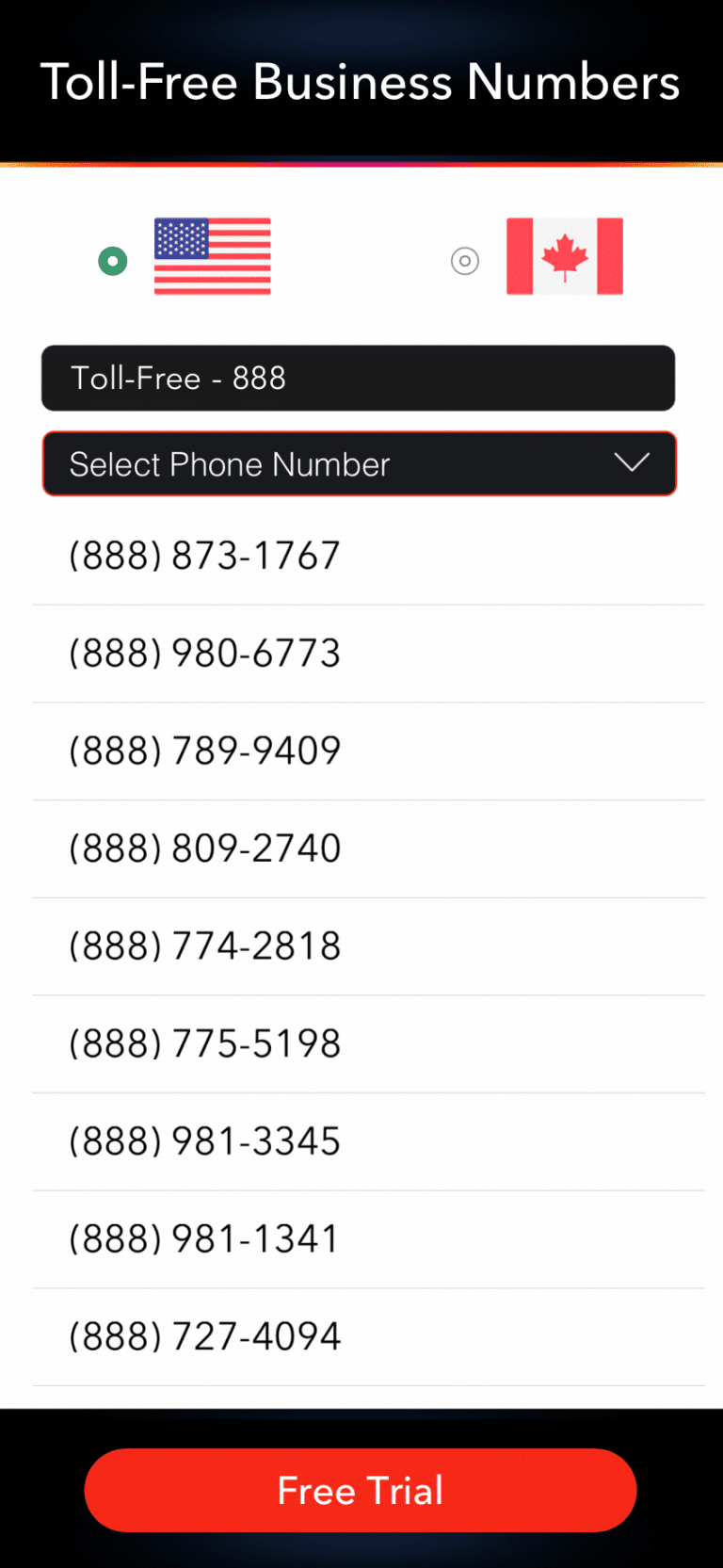Screen dimensions: 723x1568
Task: Select (888) 809-2740
Action: [x=204, y=848]
